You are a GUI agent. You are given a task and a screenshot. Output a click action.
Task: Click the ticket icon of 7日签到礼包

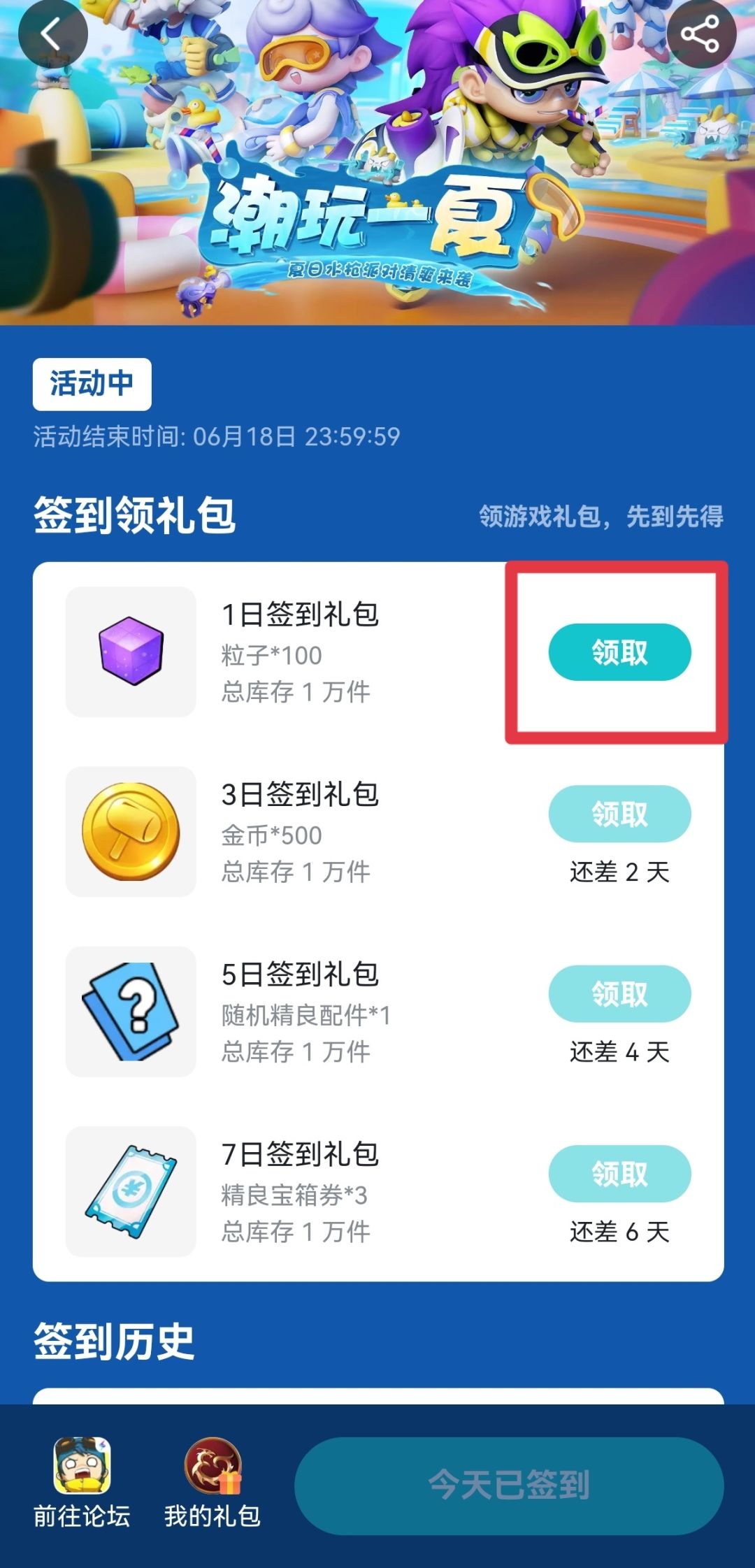coord(131,1193)
